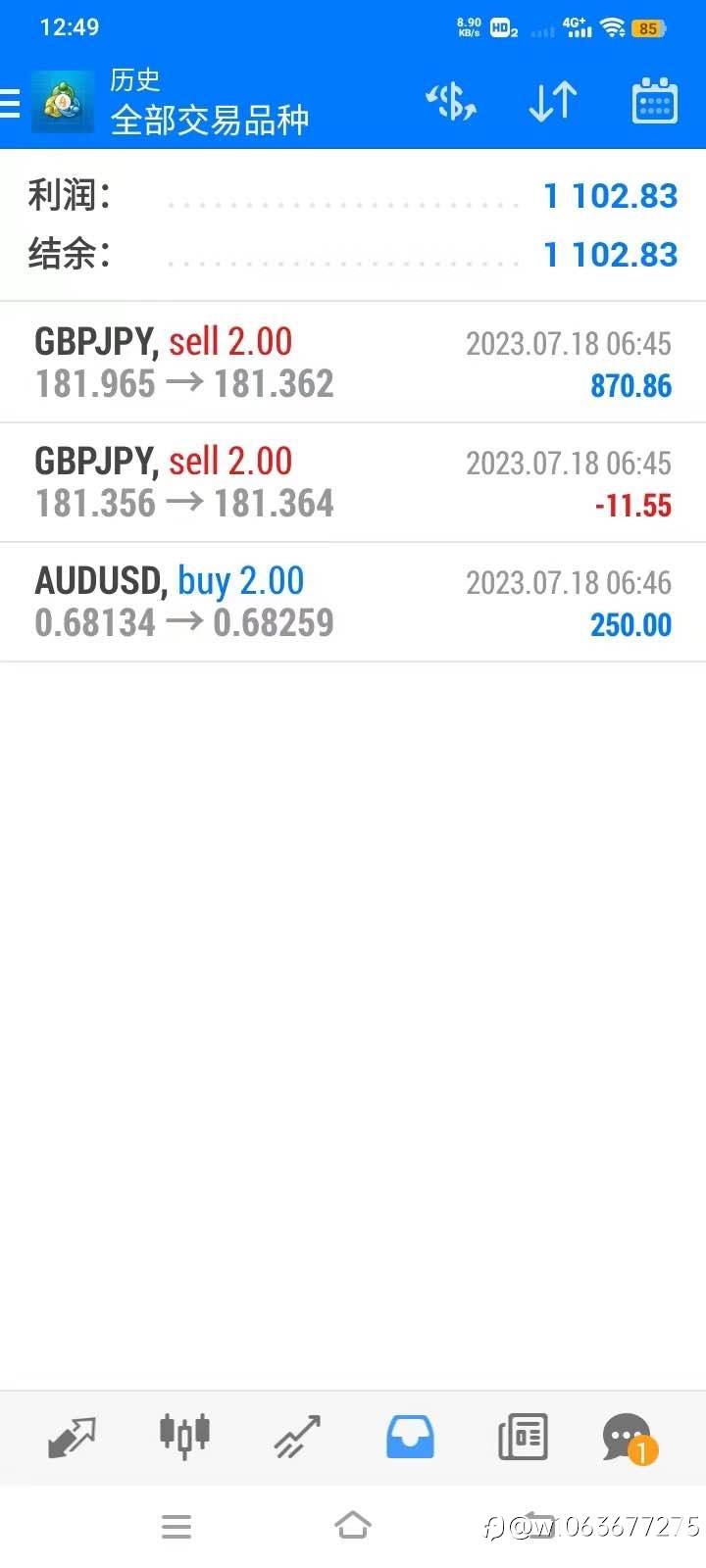Open the sort order arrows

[x=552, y=102]
